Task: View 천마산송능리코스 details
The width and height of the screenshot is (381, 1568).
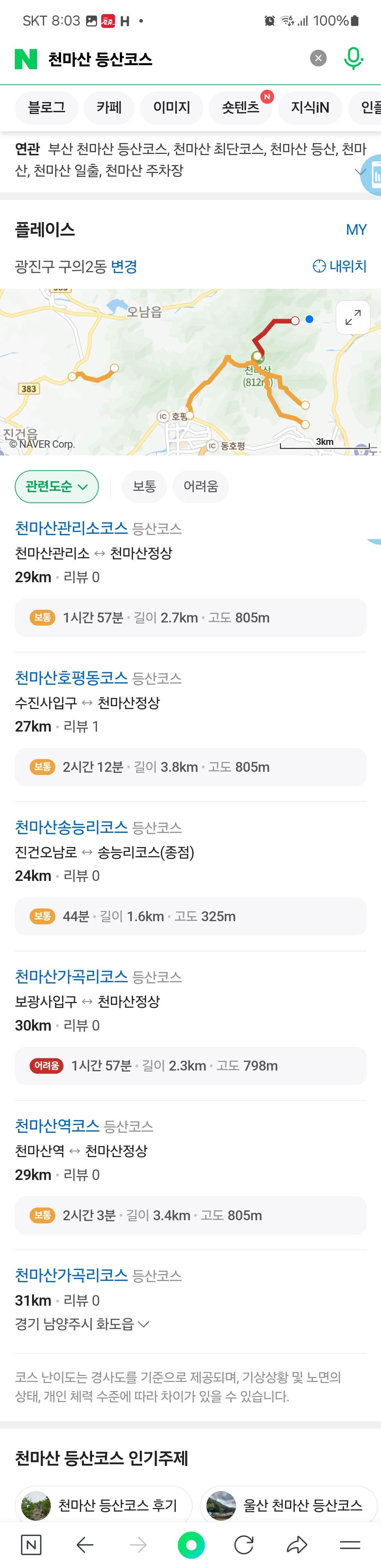Action: pyautogui.click(x=71, y=827)
